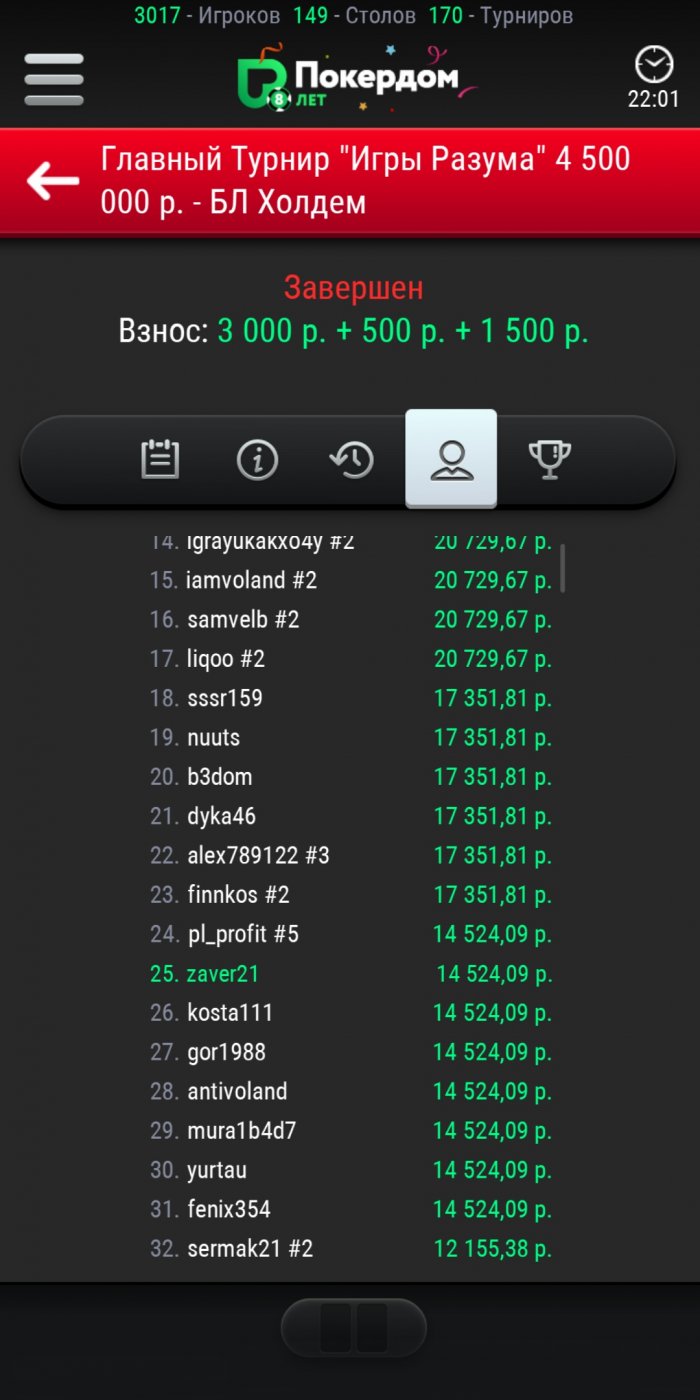Select player sssr159 row
The width and height of the screenshot is (700, 1400).
pos(225,698)
